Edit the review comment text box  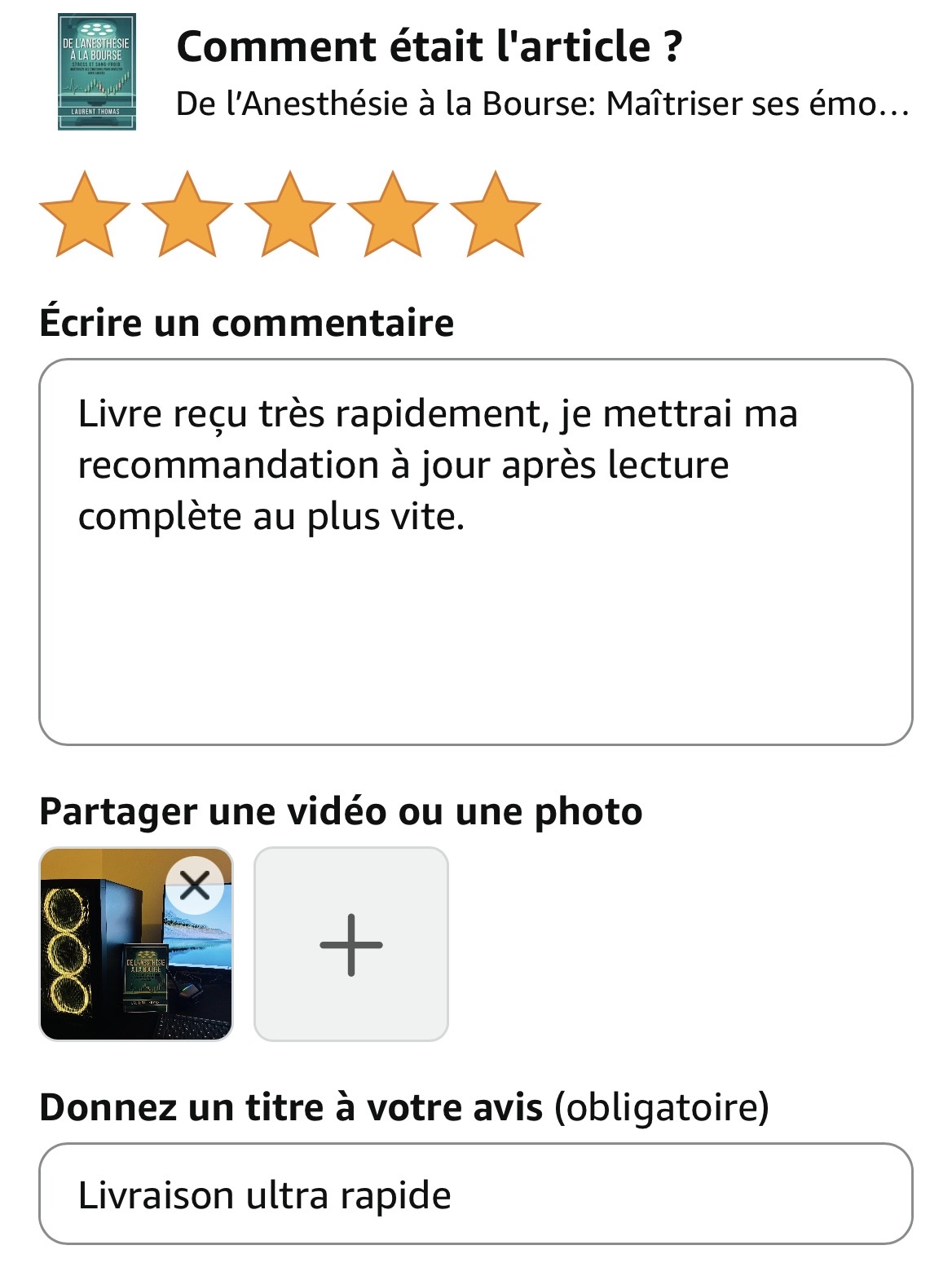[x=475, y=551]
